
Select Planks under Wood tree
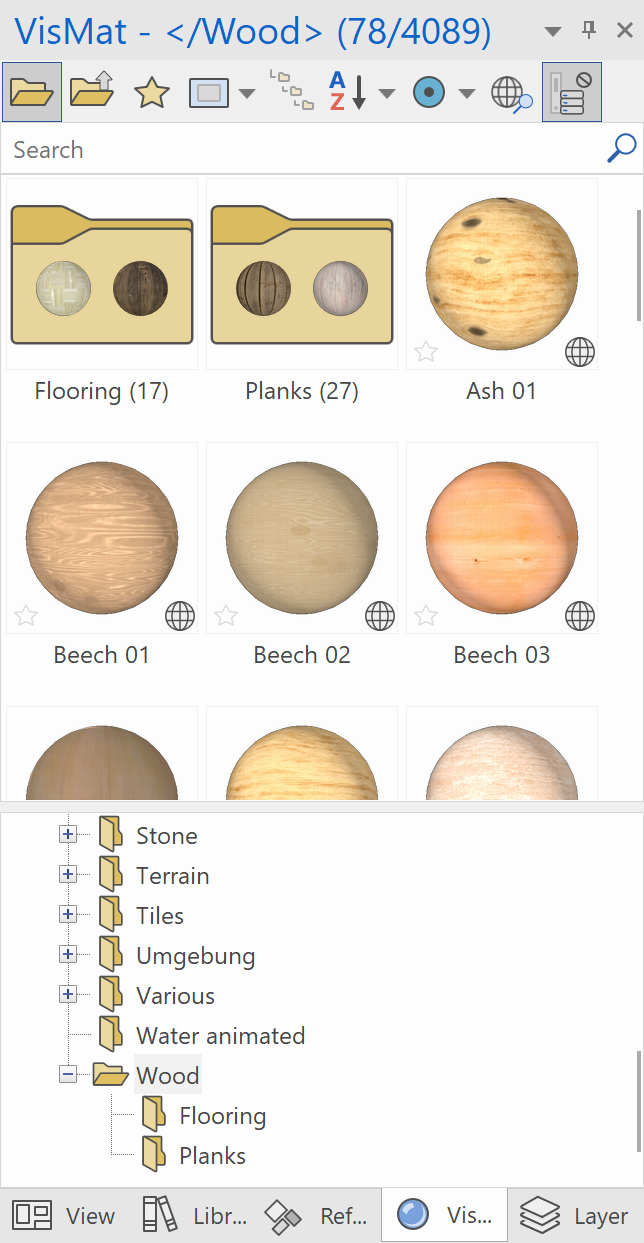pyautogui.click(x=212, y=1156)
